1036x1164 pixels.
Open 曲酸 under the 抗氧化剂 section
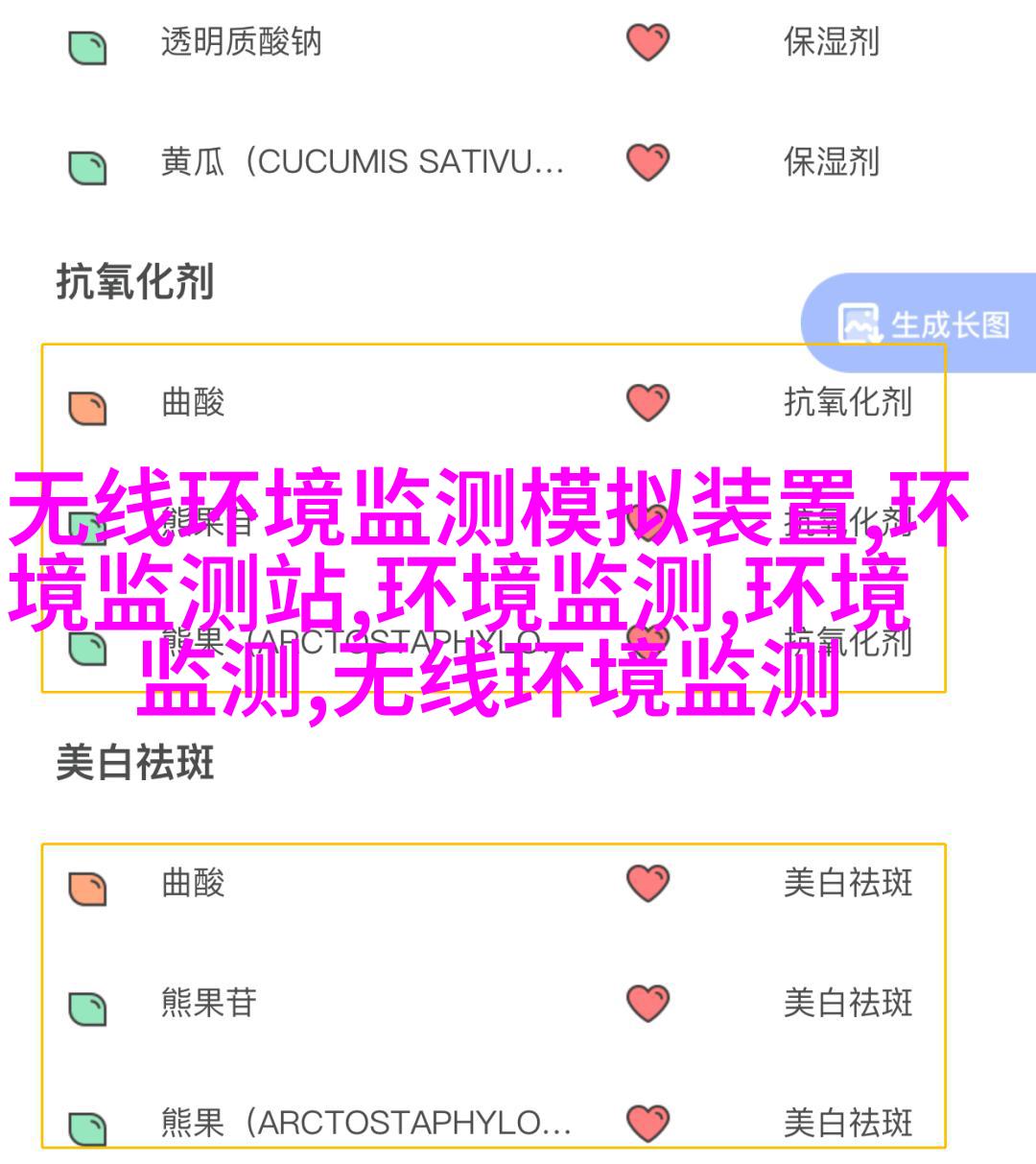click(194, 402)
